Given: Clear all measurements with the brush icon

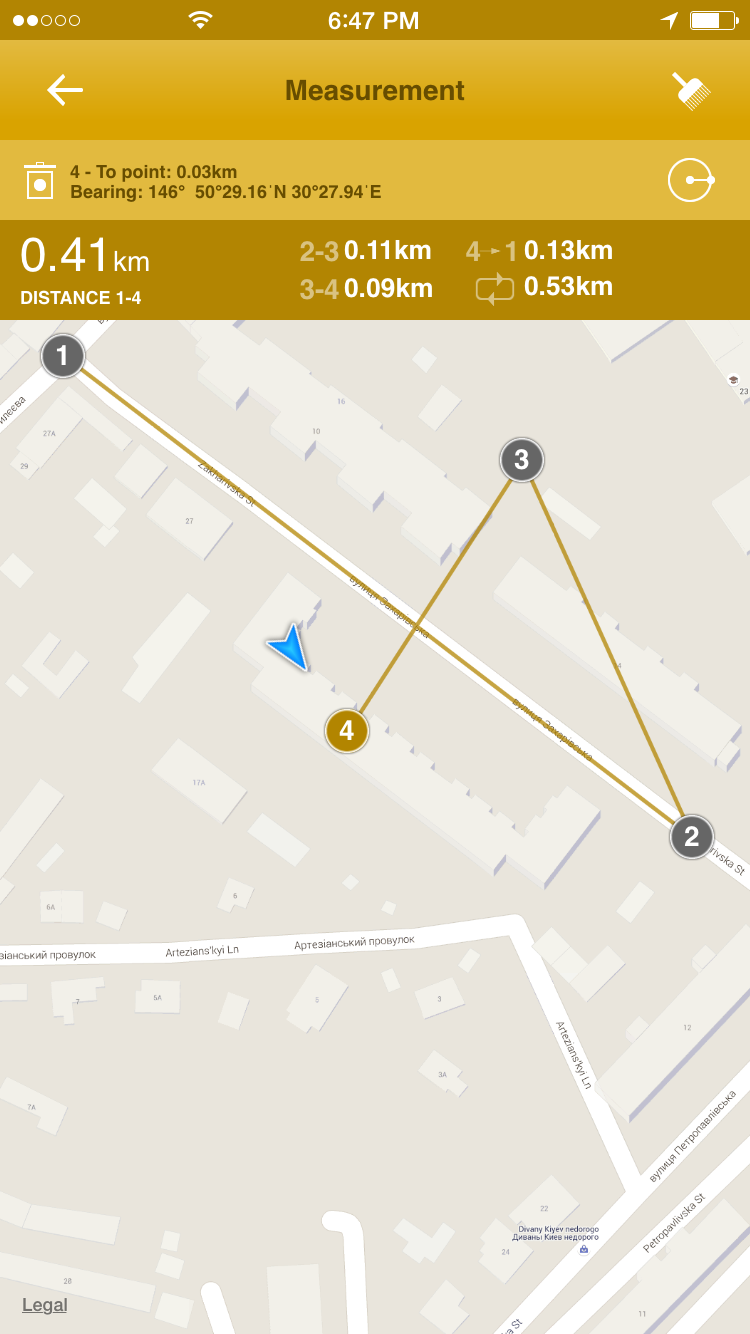Looking at the screenshot, I should [691, 90].
